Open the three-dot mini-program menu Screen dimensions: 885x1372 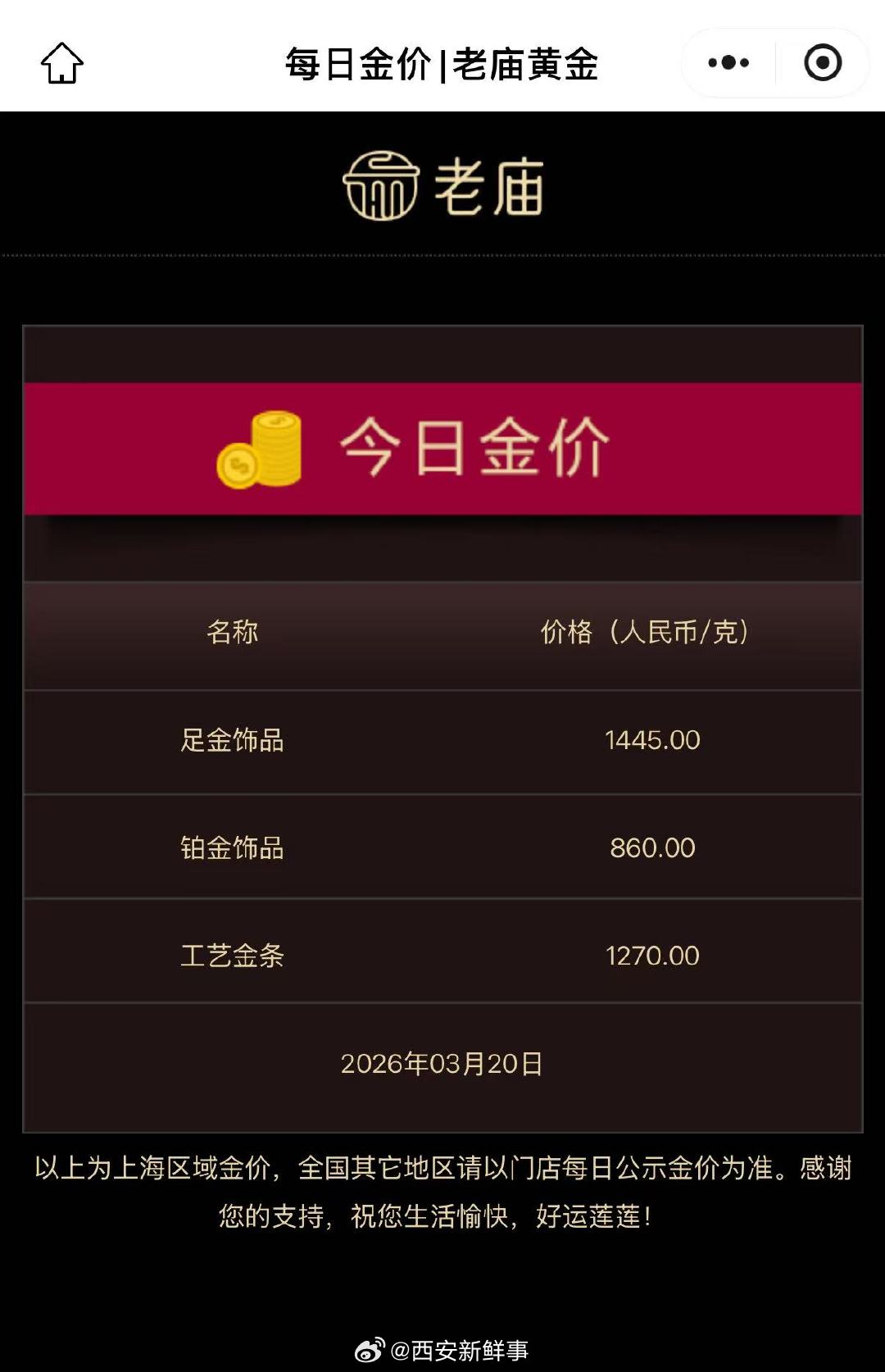pyautogui.click(x=728, y=61)
